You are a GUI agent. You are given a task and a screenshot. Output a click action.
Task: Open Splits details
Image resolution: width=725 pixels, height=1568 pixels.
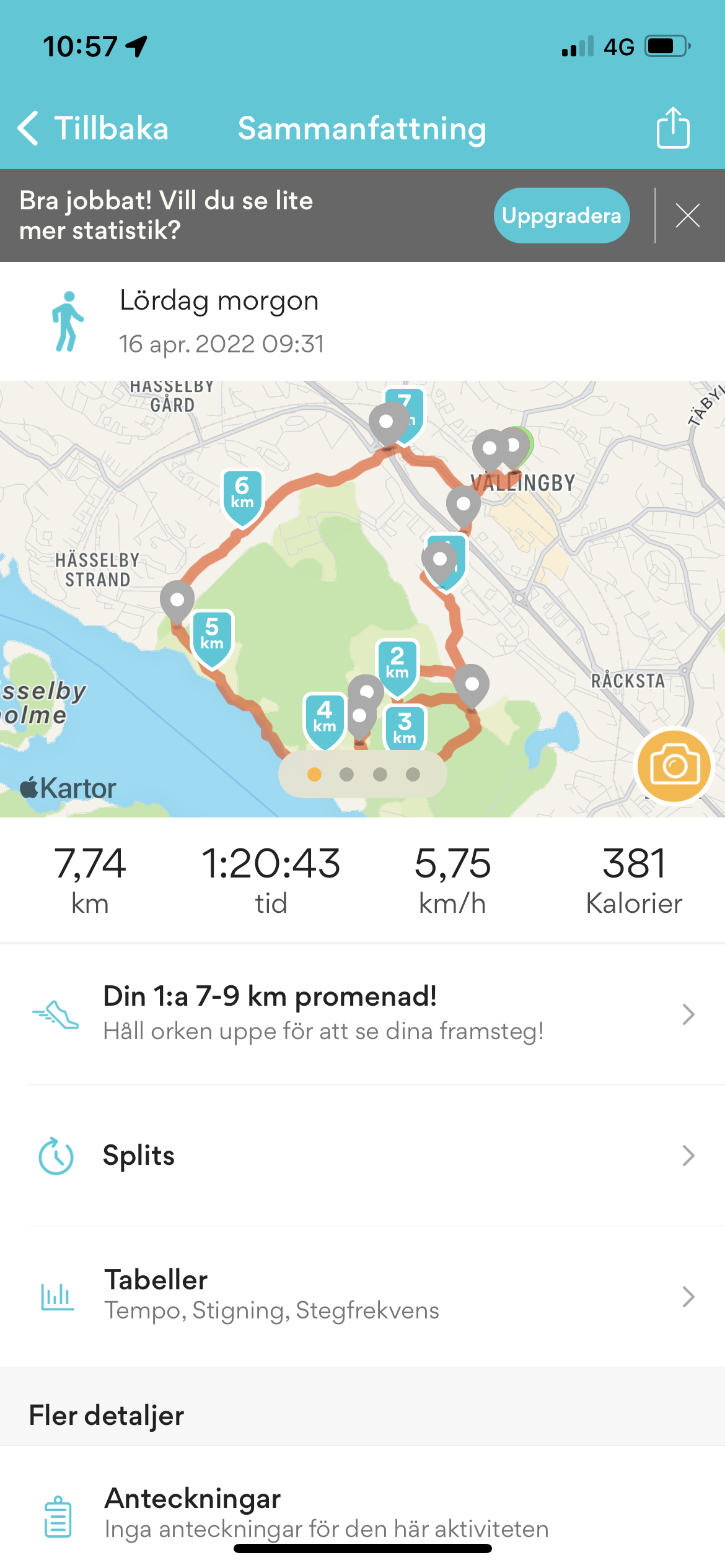tap(362, 1156)
